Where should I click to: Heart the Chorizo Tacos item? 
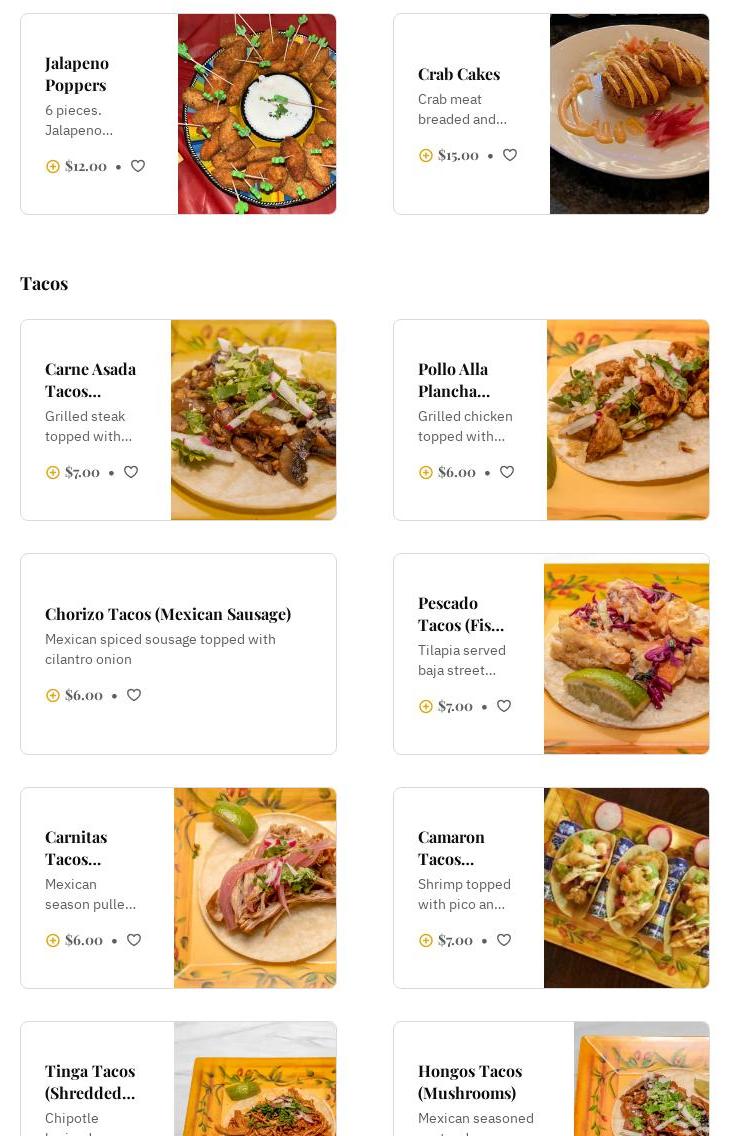pos(134,695)
